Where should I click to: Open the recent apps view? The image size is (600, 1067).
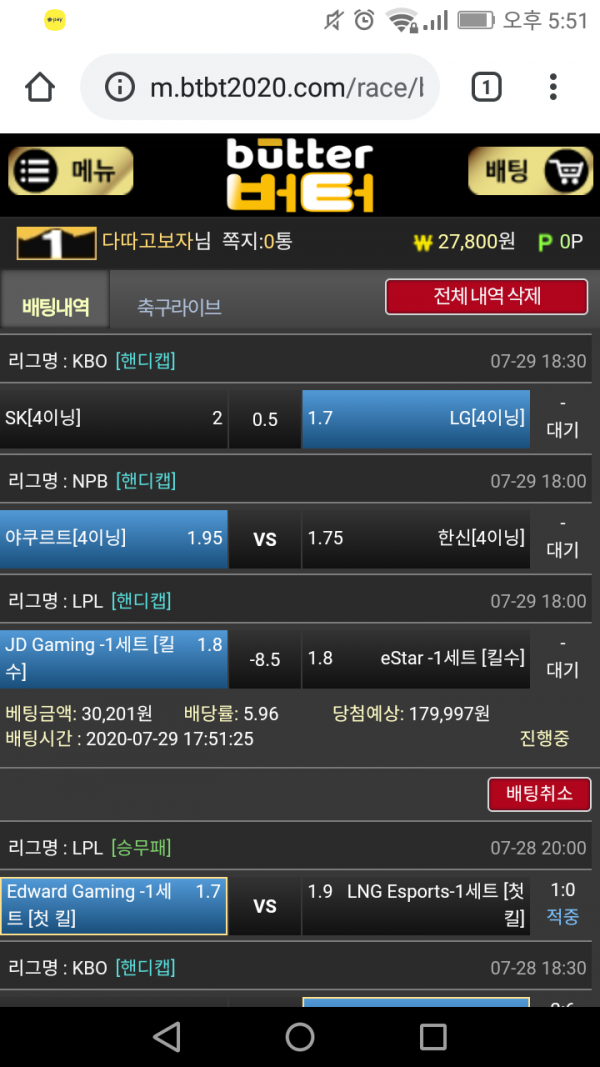click(x=433, y=1037)
